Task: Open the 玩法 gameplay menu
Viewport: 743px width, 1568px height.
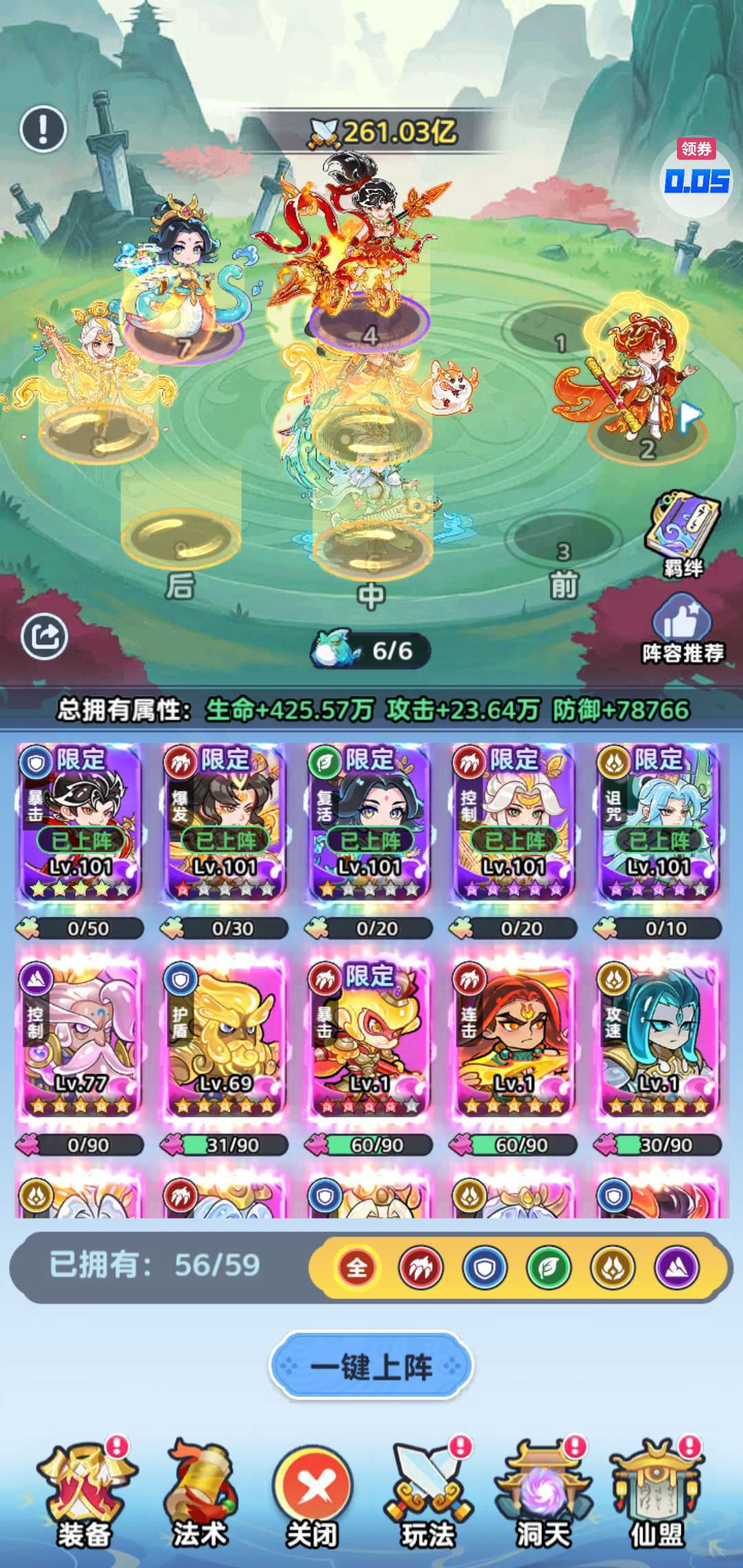Action: (428, 1492)
